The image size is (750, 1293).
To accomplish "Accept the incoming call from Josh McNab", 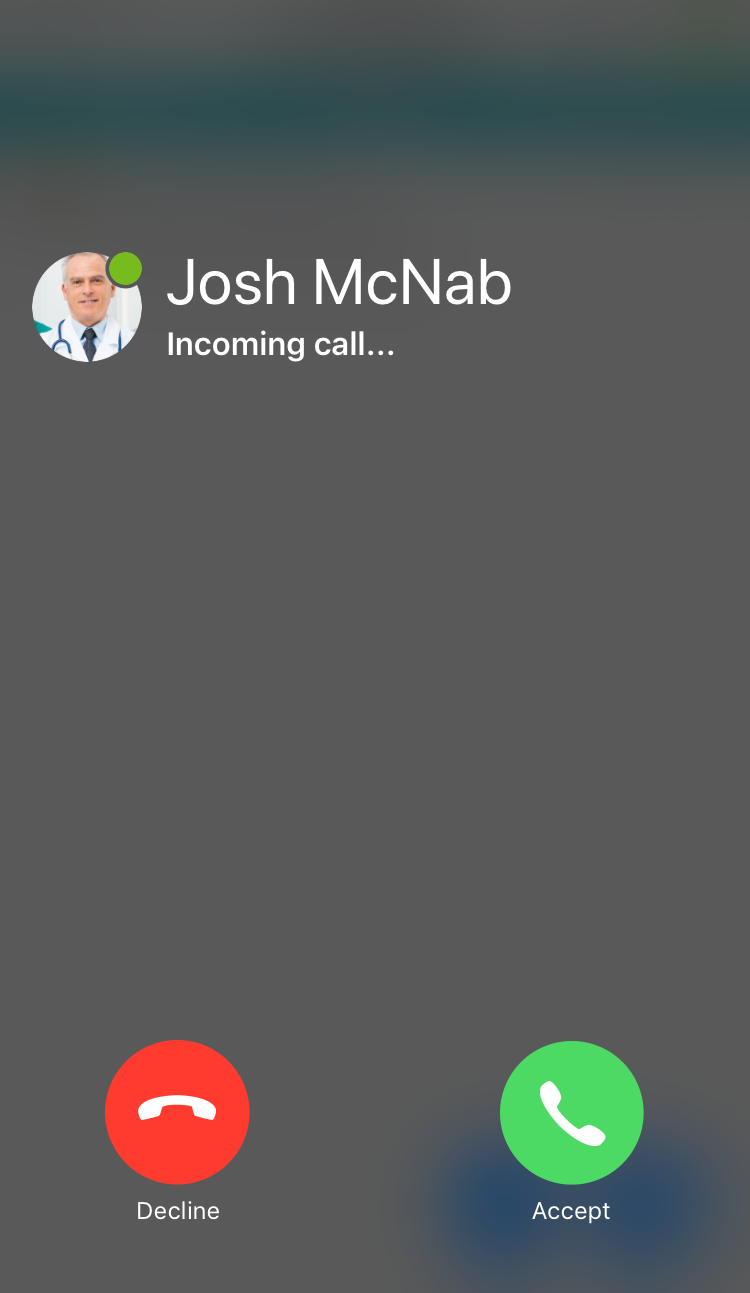I will click(x=571, y=1111).
